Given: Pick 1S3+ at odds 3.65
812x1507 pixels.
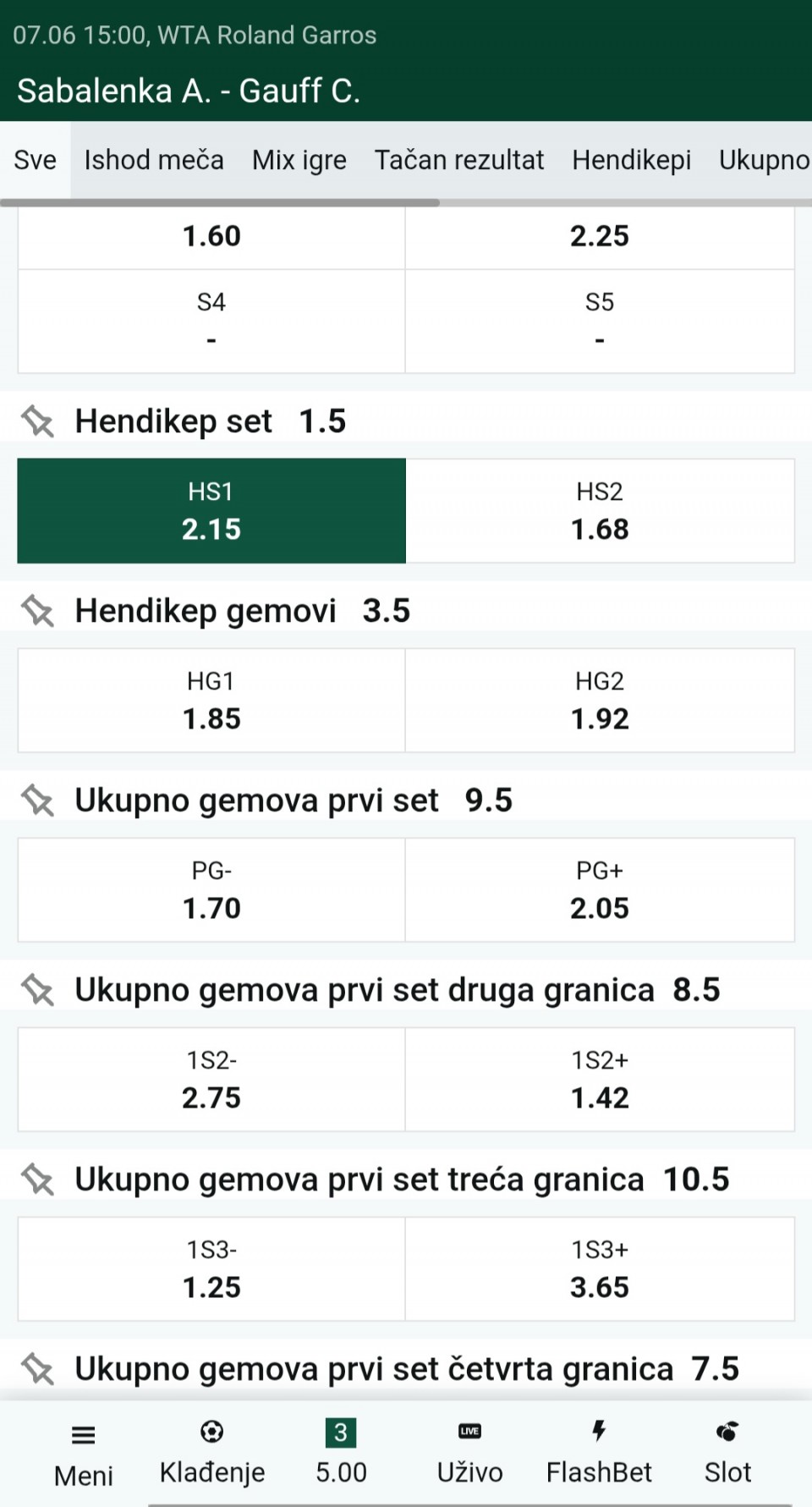Looking at the screenshot, I should coord(600,1269).
